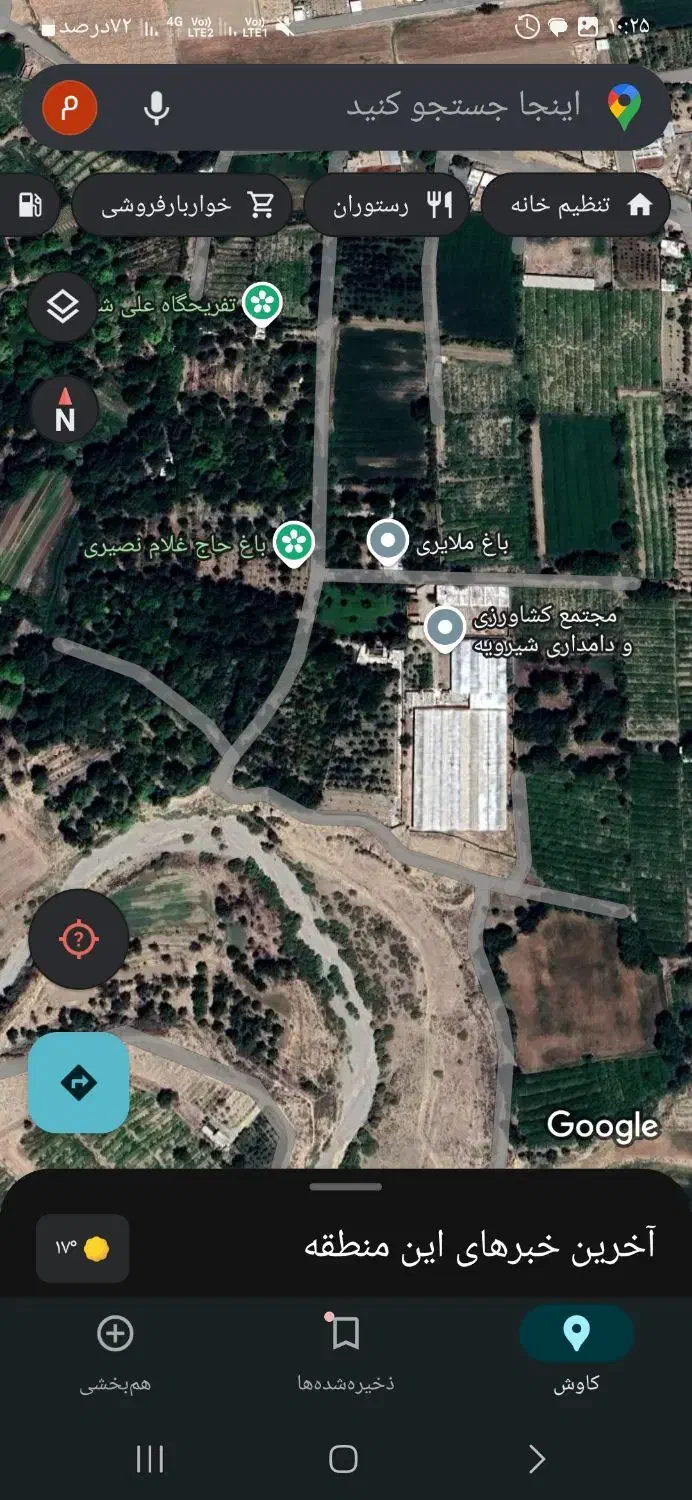Open the تفریحگاه علی park marker

coord(262,302)
